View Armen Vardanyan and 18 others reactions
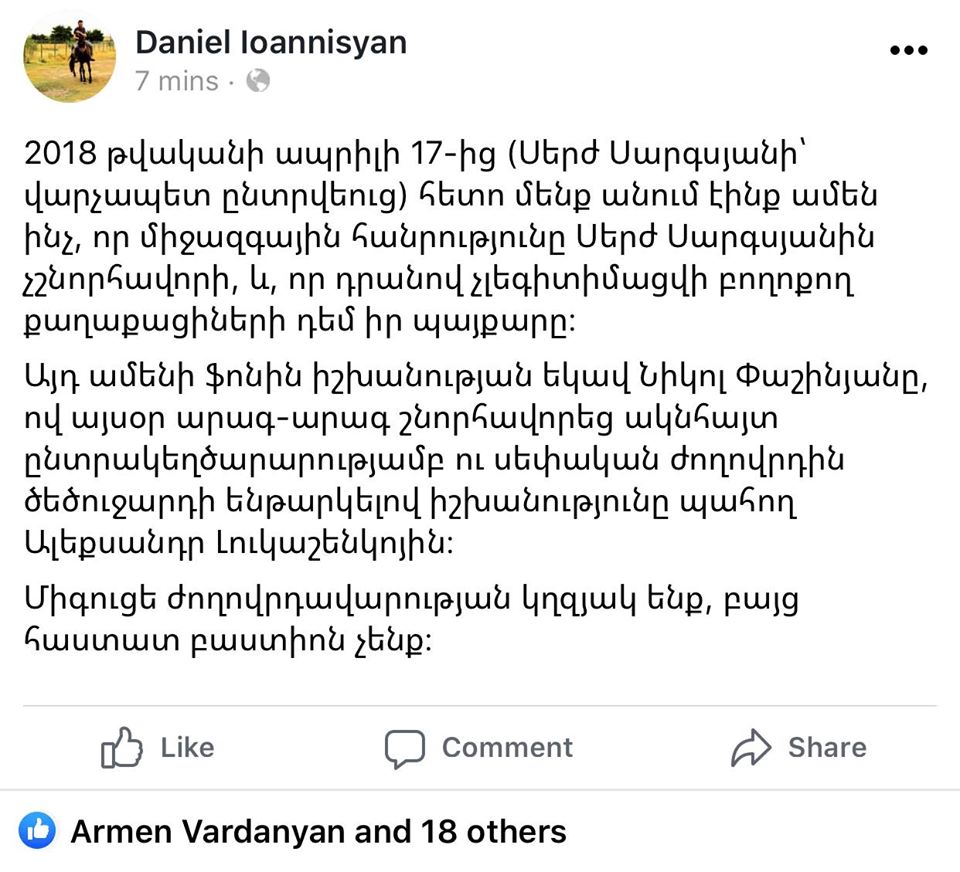This screenshot has height=872, width=960. [318, 831]
